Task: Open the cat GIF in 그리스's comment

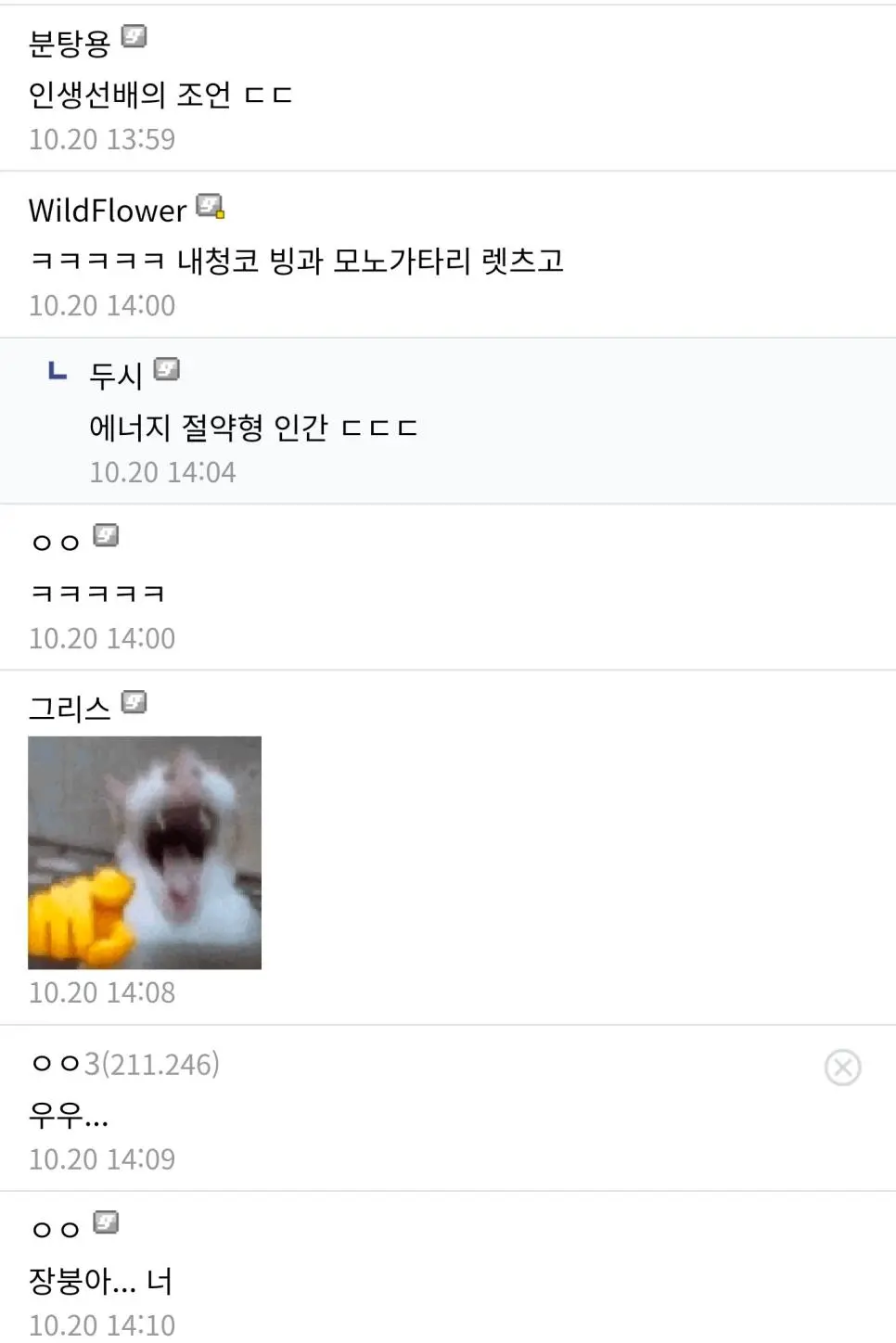Action: [x=145, y=852]
